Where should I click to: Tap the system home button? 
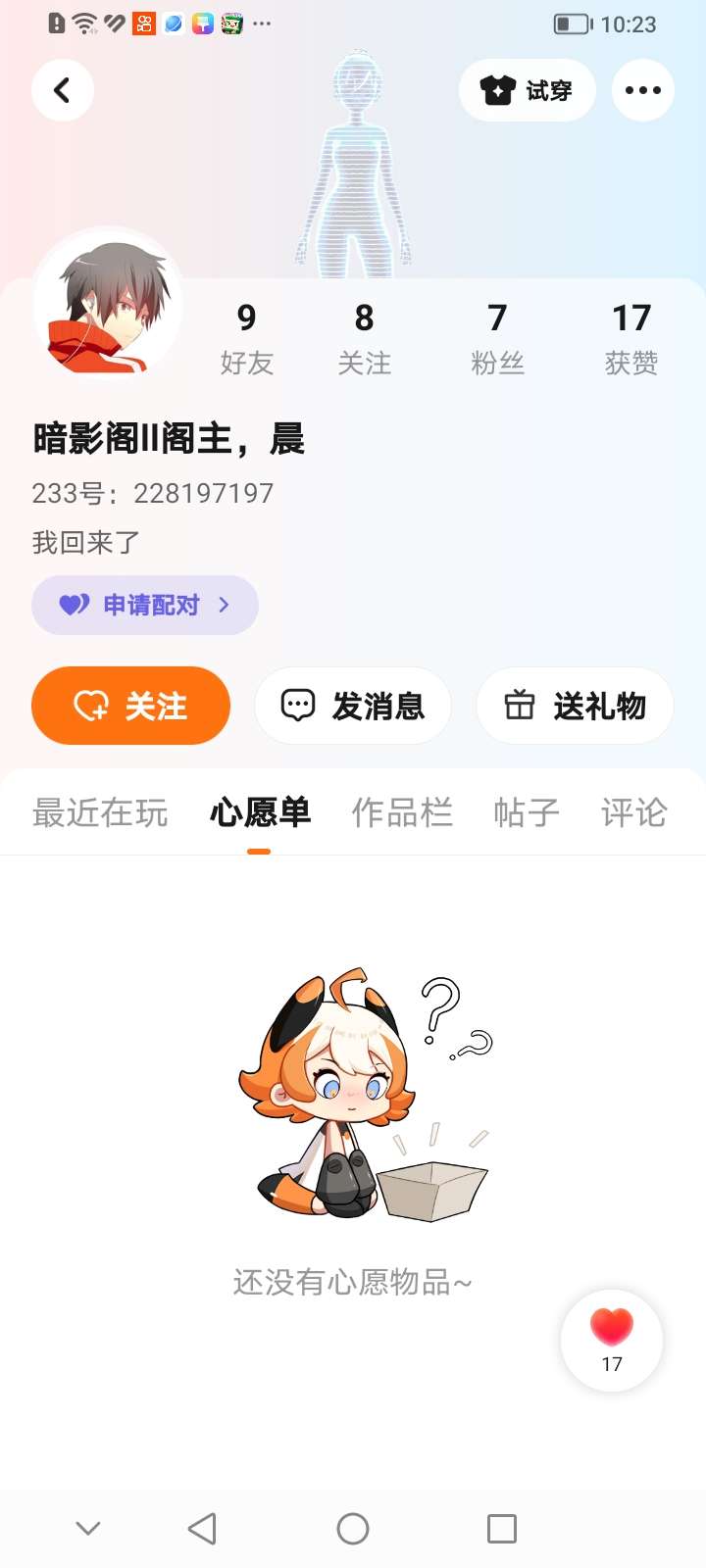(x=353, y=1529)
